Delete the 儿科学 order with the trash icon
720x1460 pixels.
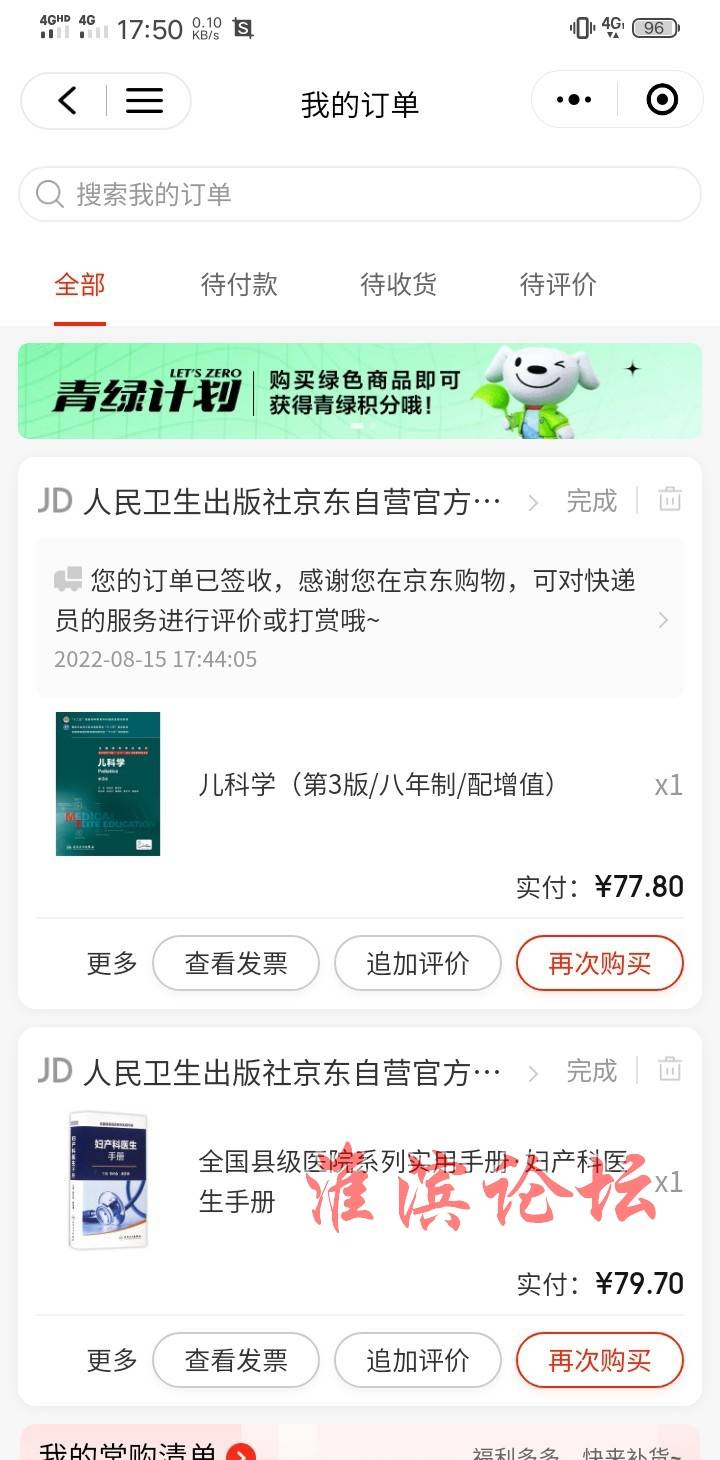670,499
